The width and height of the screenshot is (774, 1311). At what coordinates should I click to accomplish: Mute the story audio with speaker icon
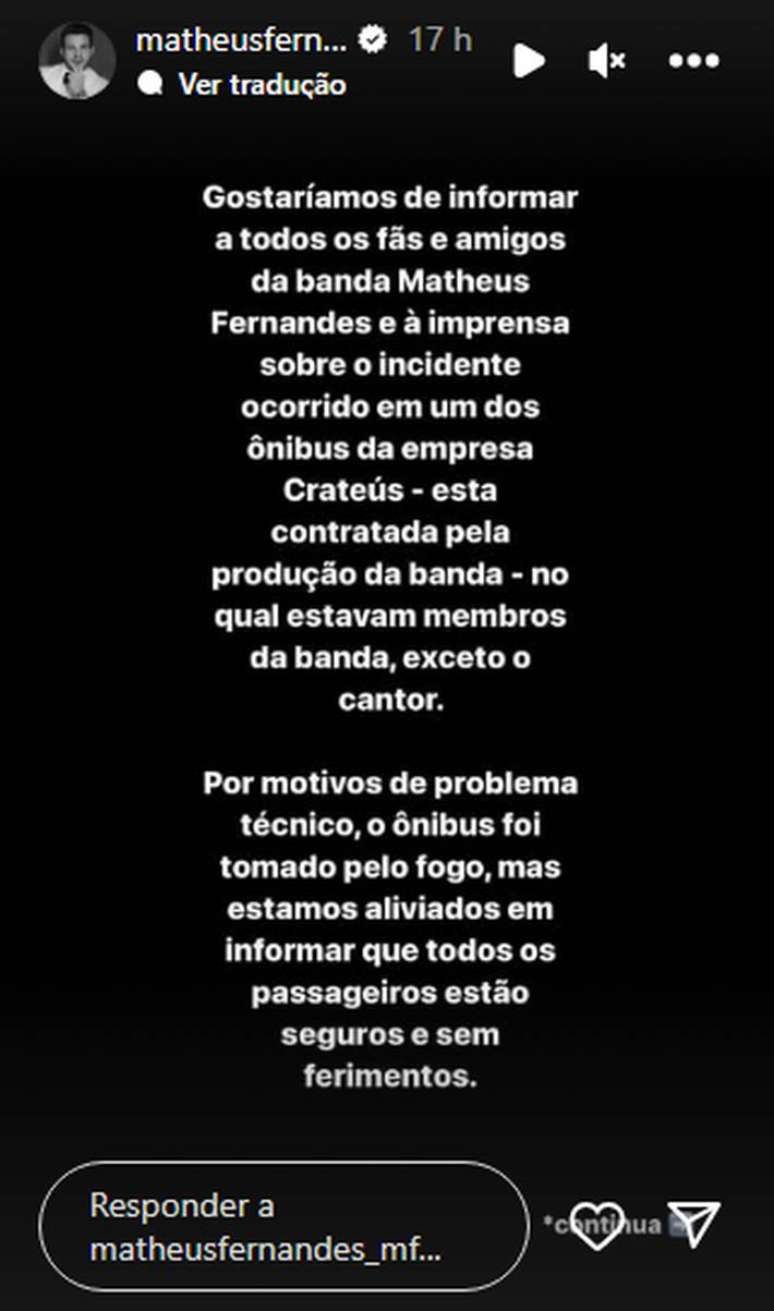pyautogui.click(x=603, y=57)
